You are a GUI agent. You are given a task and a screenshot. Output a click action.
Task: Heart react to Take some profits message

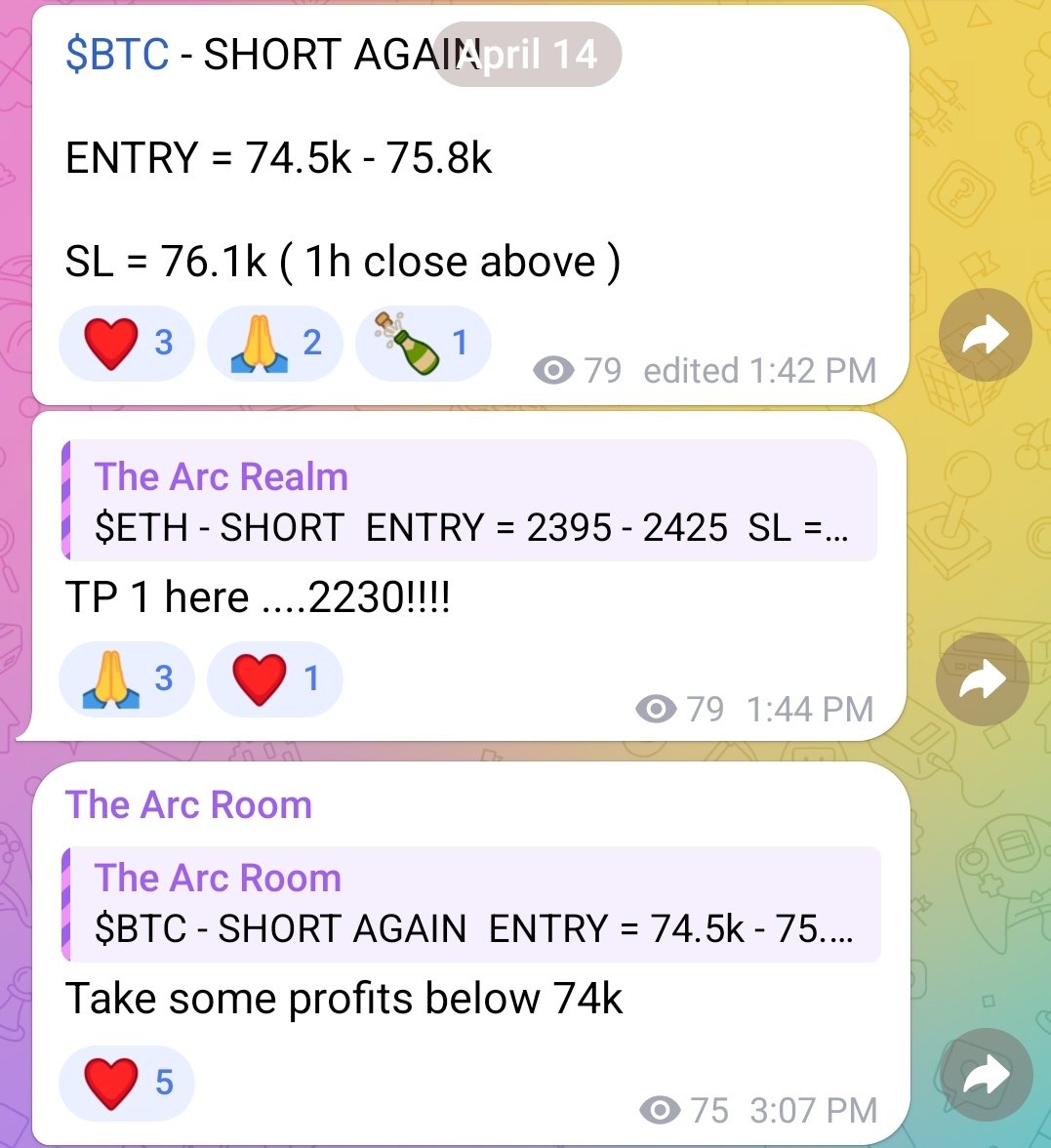click(127, 1083)
